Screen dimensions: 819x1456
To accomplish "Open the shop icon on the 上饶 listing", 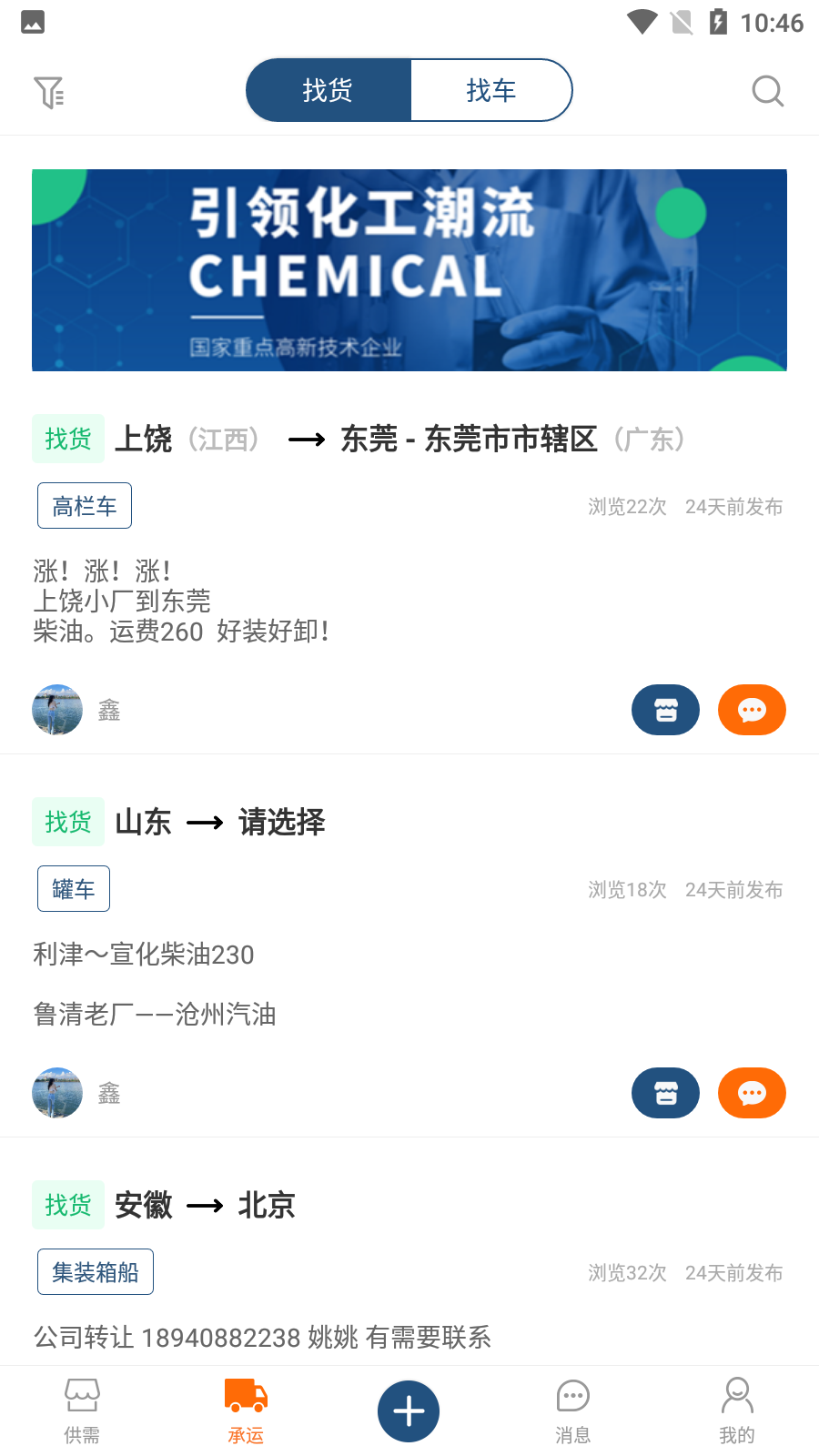I will coord(665,709).
